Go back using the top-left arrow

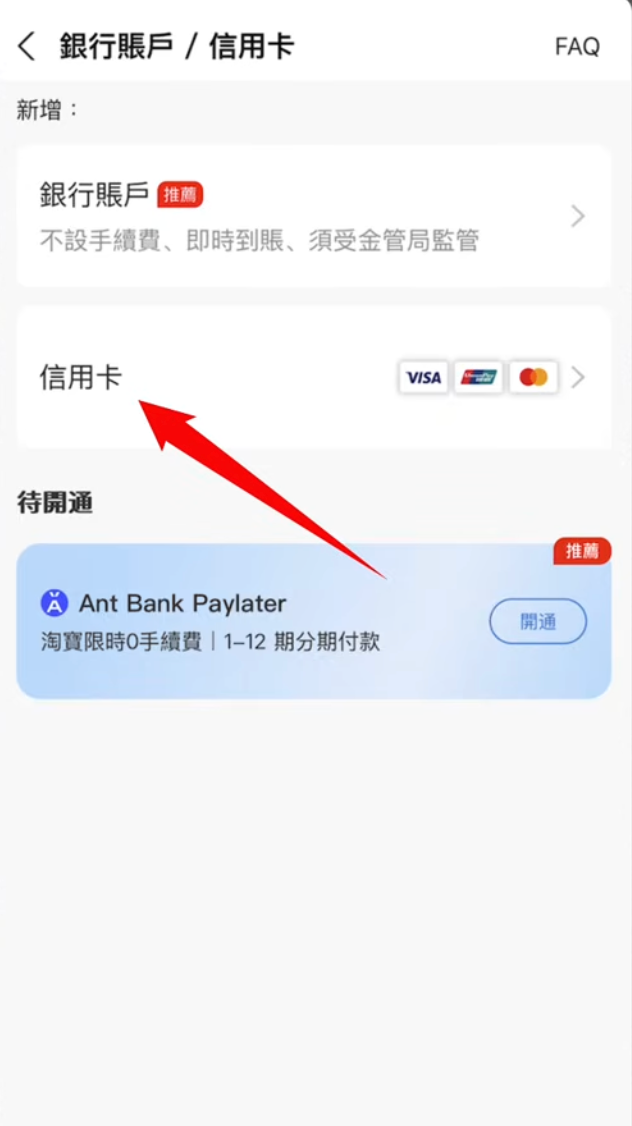[27, 47]
